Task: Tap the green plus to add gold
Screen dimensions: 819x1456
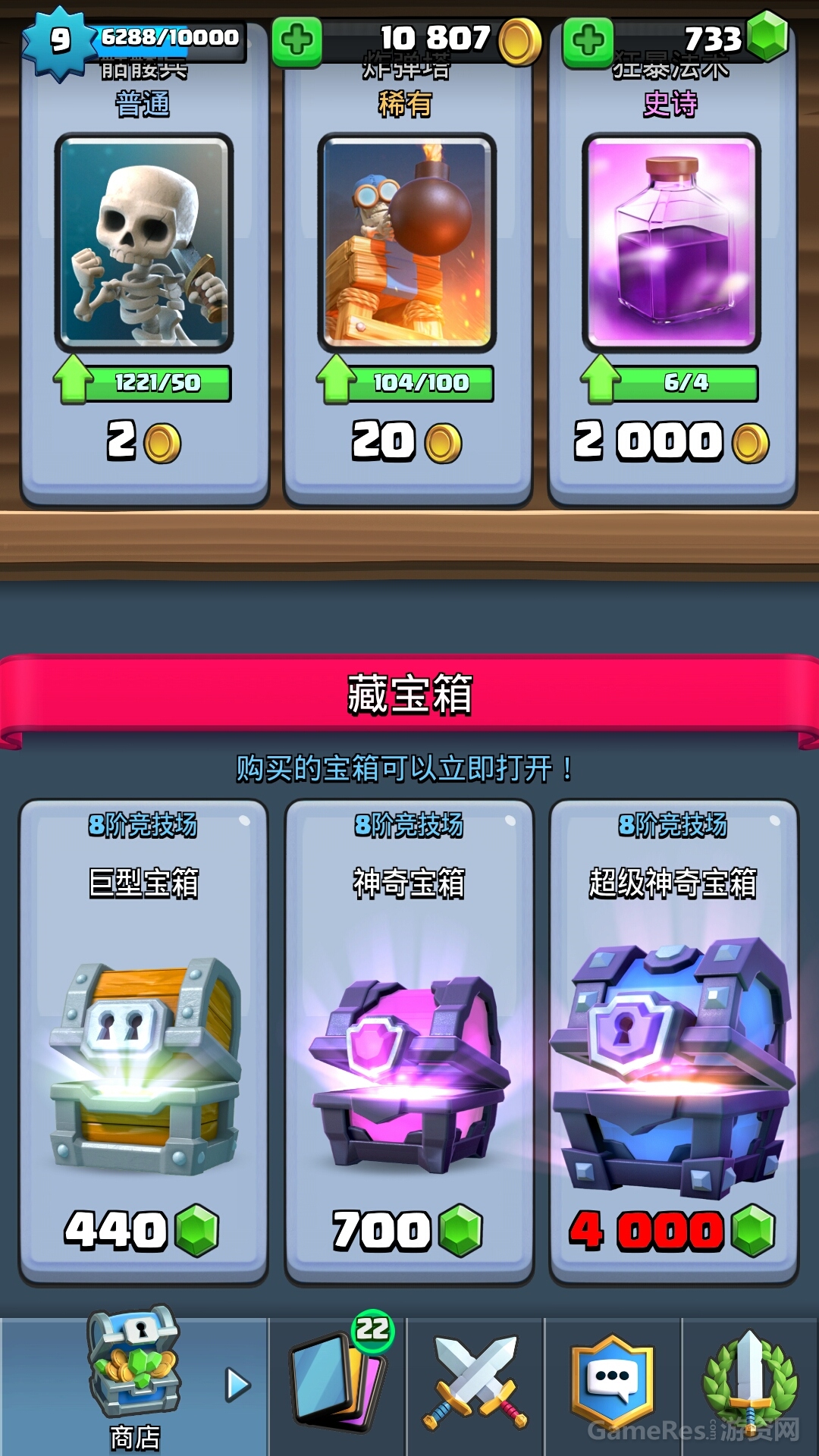Action: click(297, 41)
